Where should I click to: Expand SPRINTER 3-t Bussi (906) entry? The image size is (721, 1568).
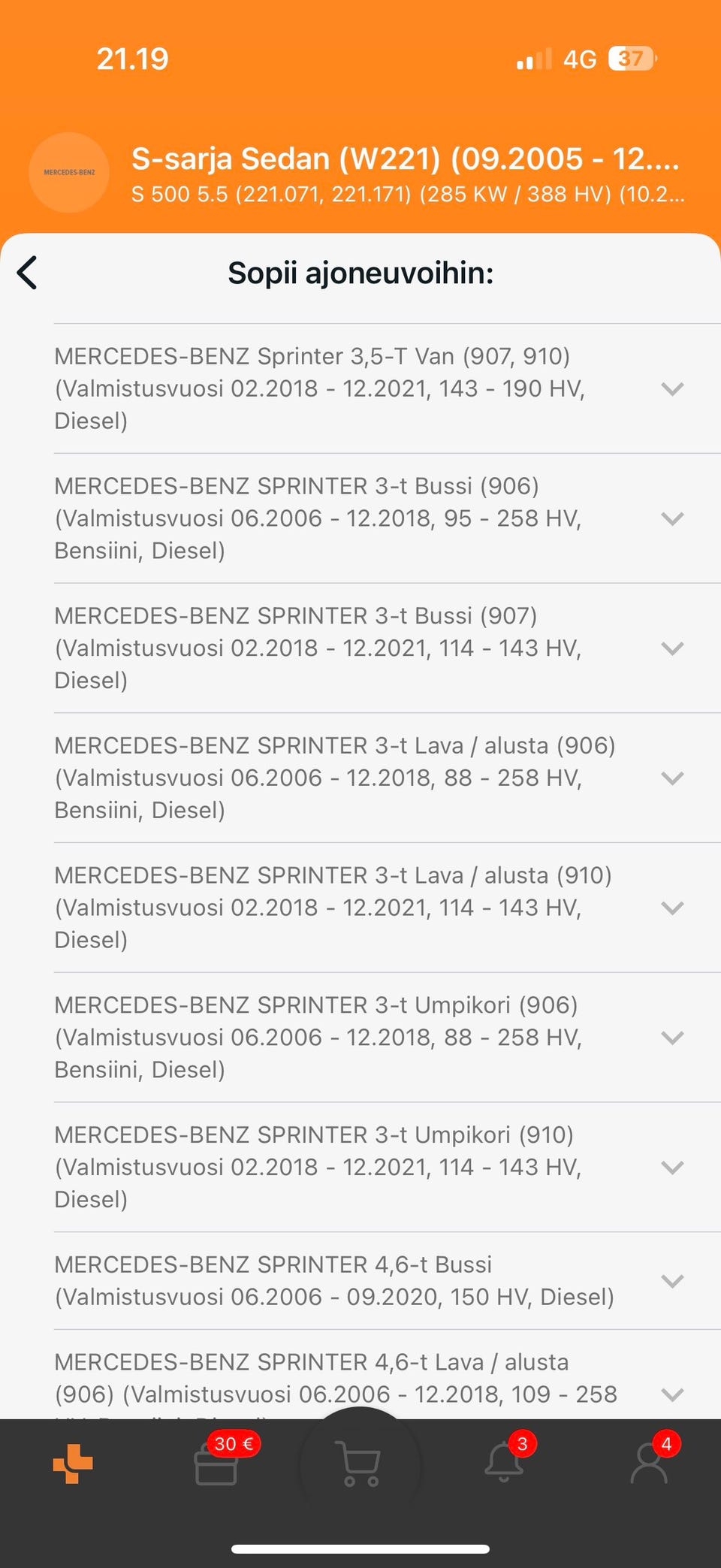click(x=672, y=518)
